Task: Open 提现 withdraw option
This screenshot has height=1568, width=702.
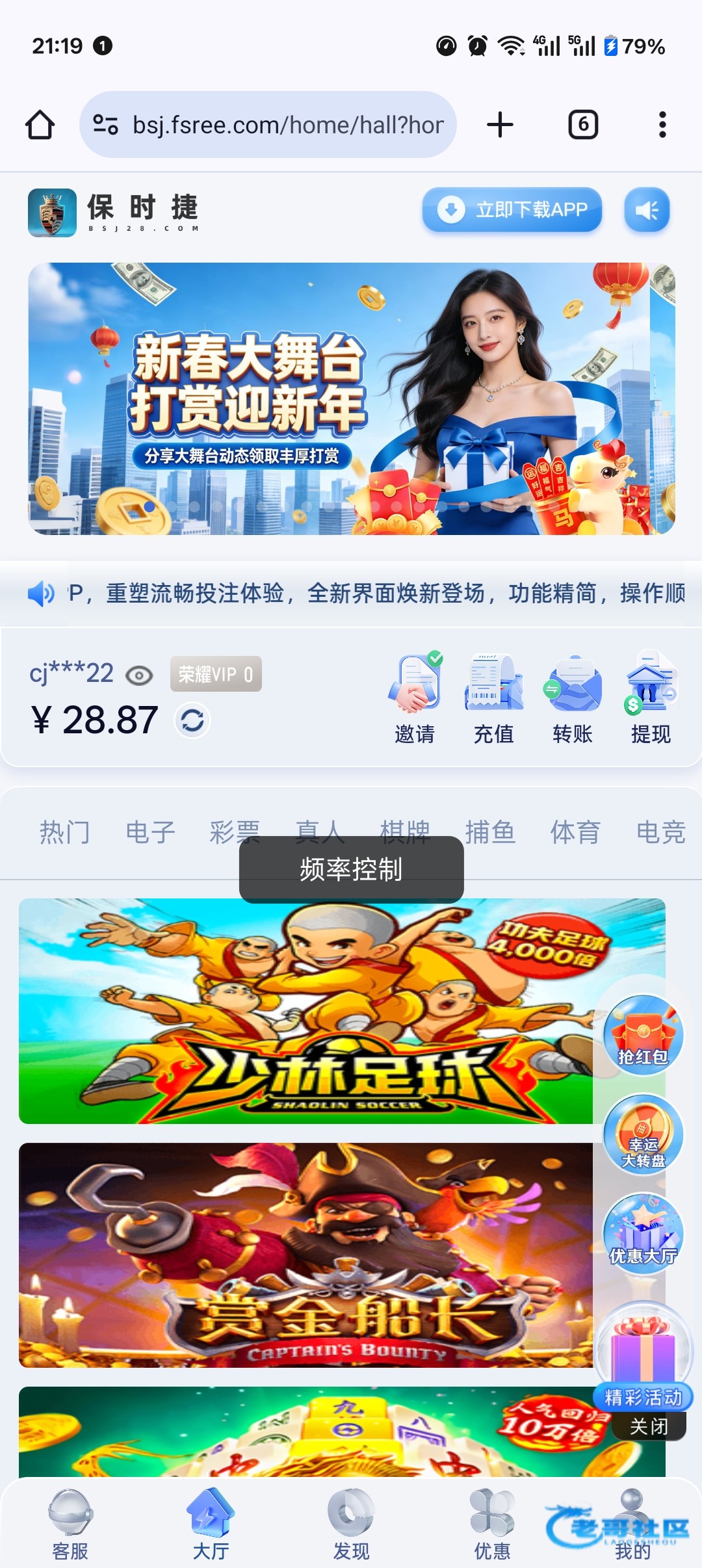Action: coord(651,699)
